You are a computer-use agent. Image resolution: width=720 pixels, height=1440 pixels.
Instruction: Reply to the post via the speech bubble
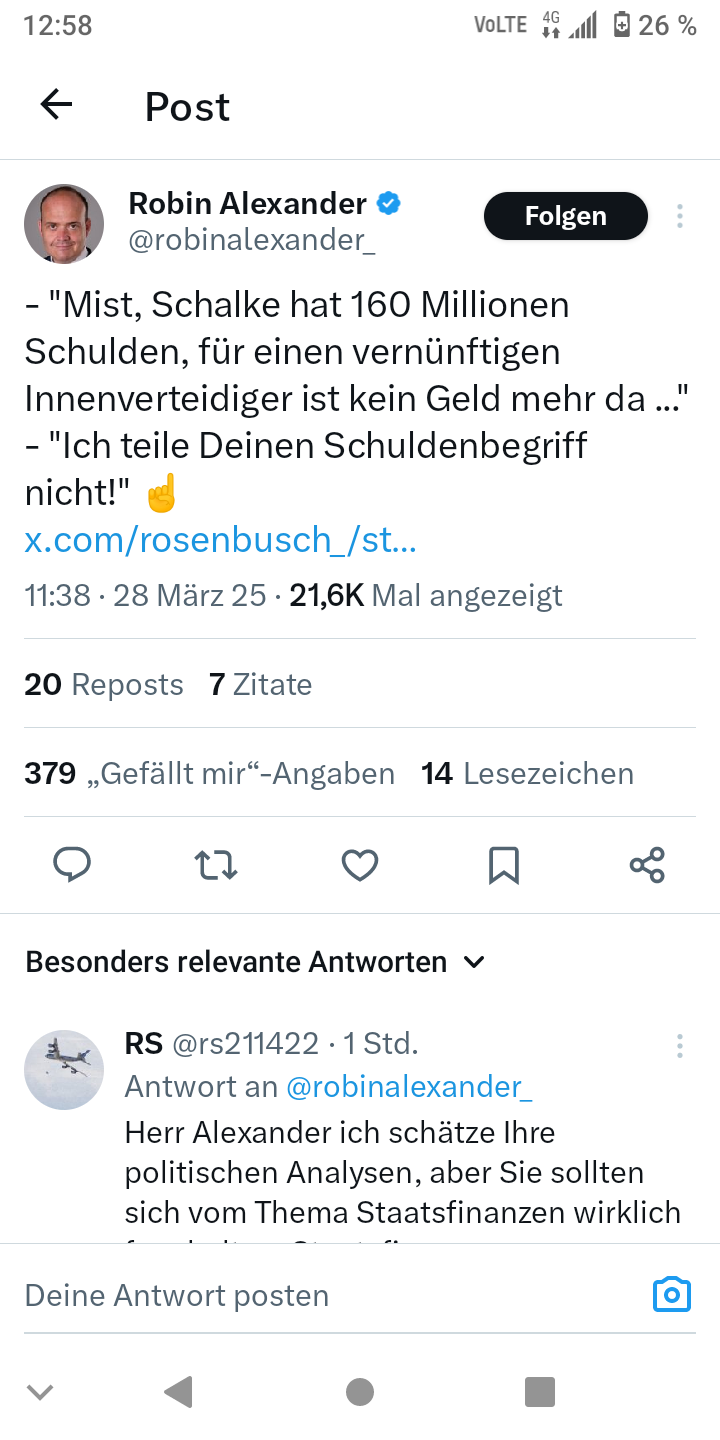click(x=72, y=865)
